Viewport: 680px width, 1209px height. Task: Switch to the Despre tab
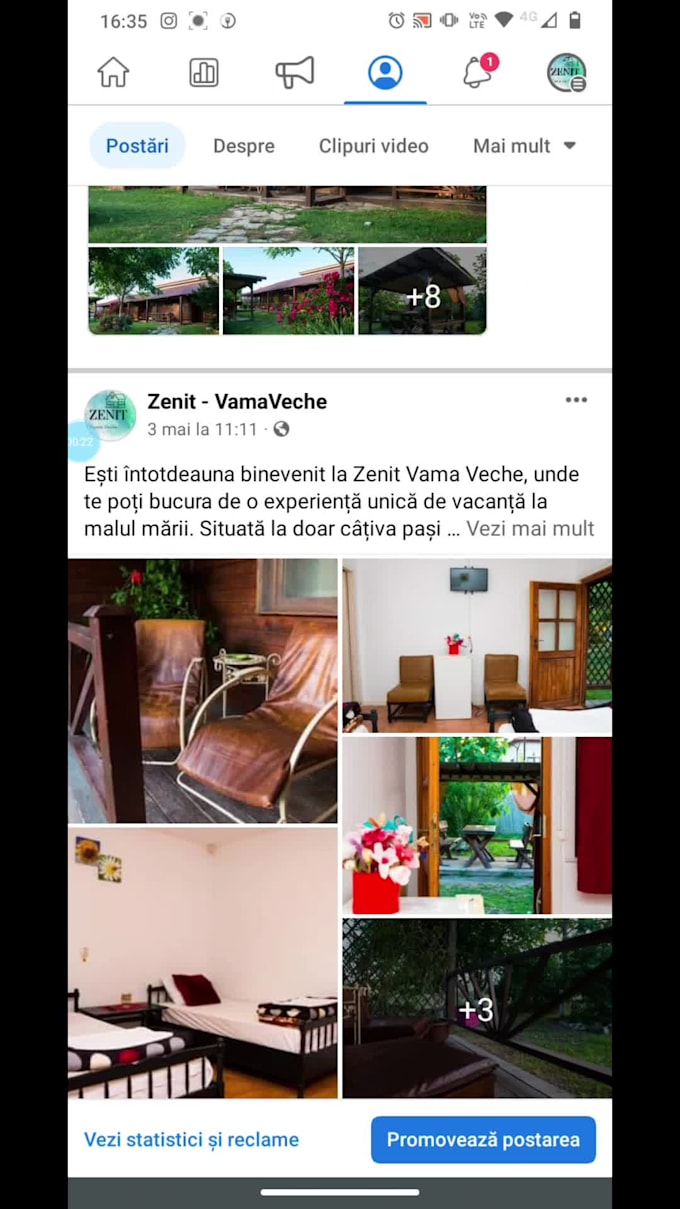pyautogui.click(x=243, y=146)
